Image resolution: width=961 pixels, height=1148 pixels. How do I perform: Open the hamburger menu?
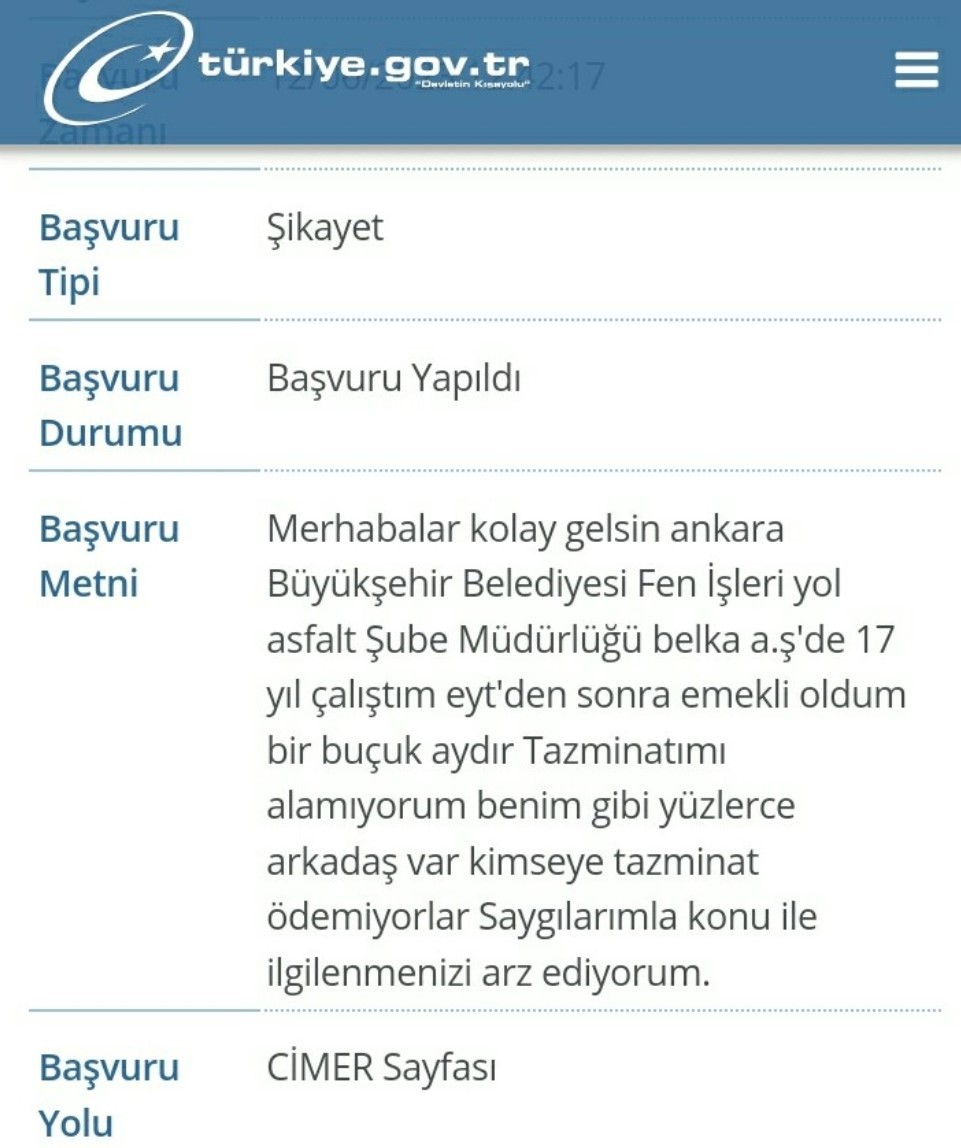coord(916,70)
